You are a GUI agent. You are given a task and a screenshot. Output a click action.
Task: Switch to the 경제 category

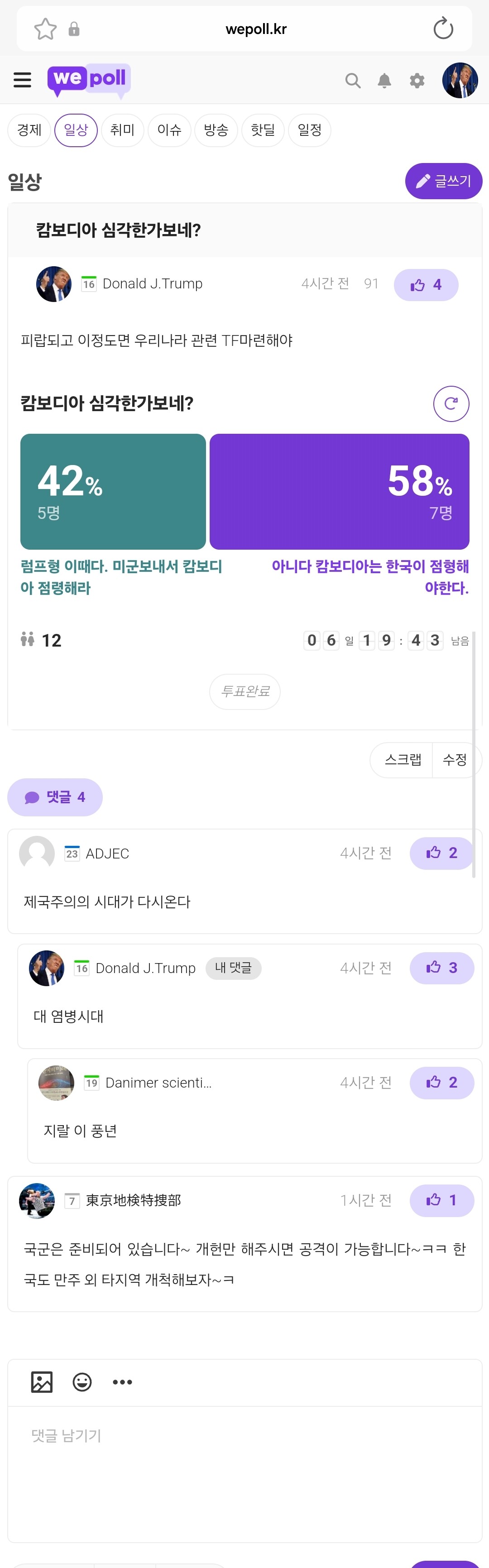coord(29,129)
